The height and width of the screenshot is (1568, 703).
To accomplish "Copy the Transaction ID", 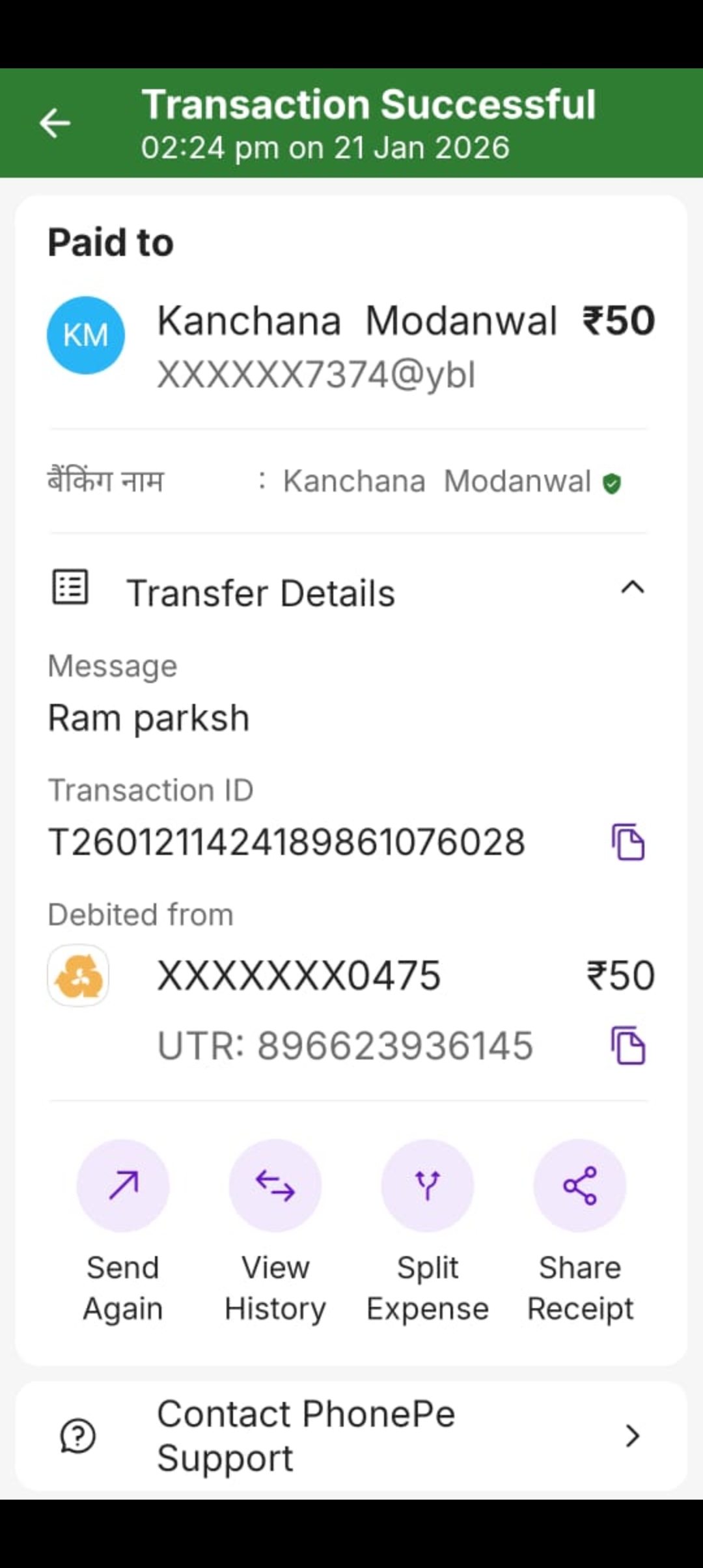I will pyautogui.click(x=628, y=842).
